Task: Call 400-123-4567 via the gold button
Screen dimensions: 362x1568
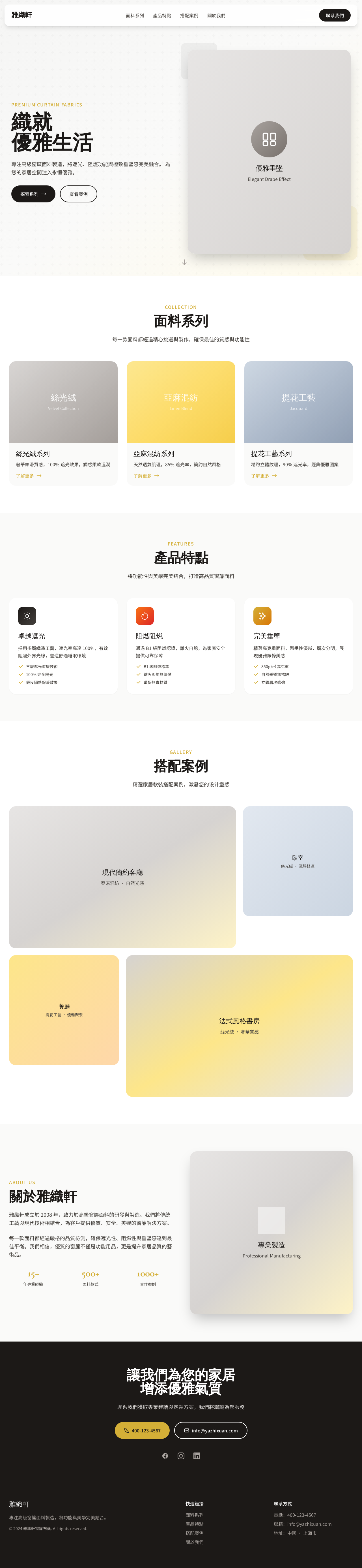Action: (142, 1430)
